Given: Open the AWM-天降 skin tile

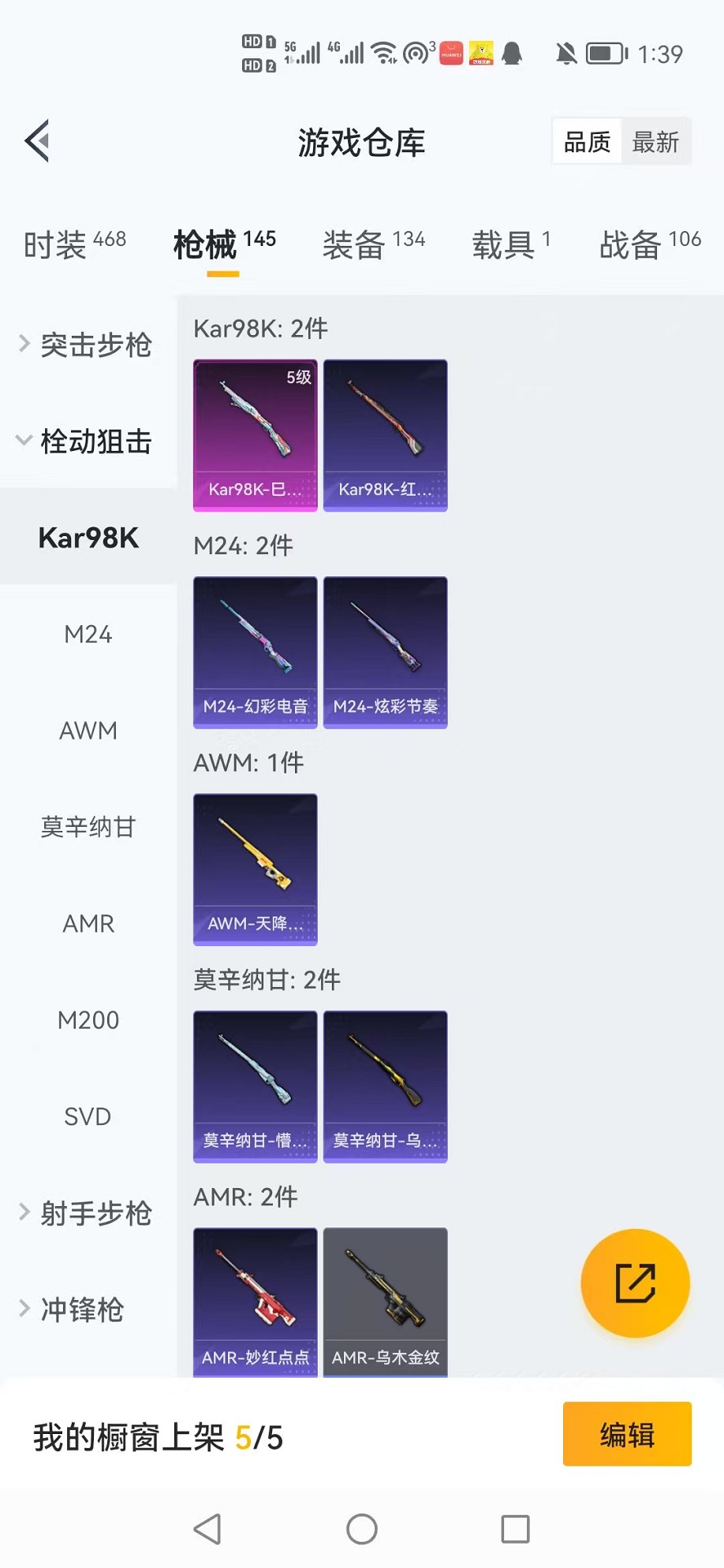Looking at the screenshot, I should [256, 869].
